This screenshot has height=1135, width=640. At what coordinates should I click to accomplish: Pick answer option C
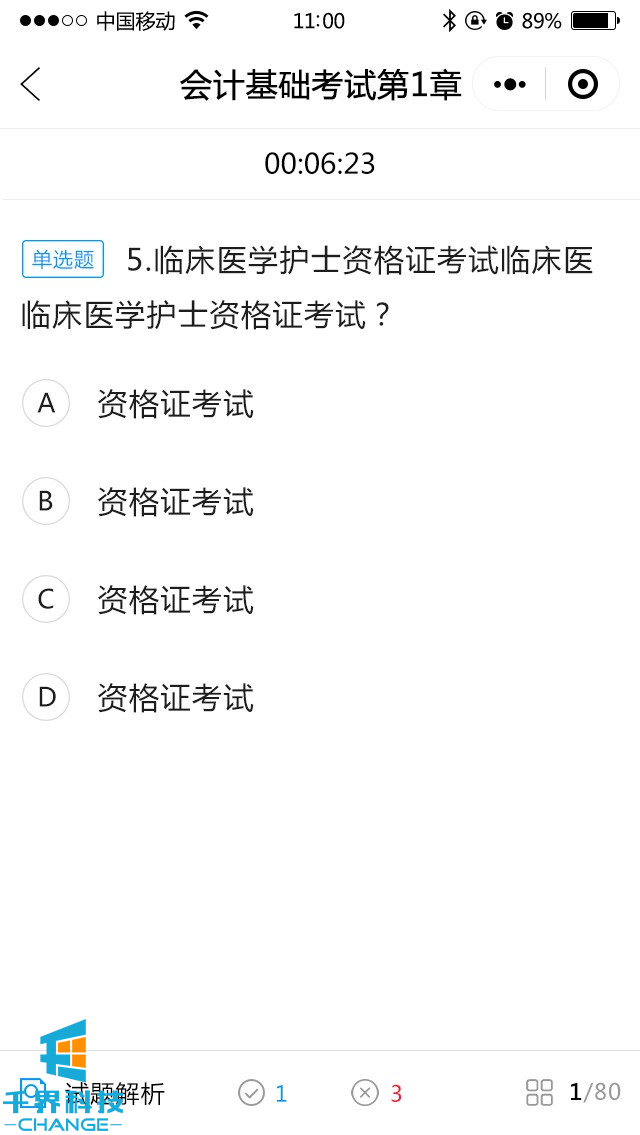click(46, 599)
